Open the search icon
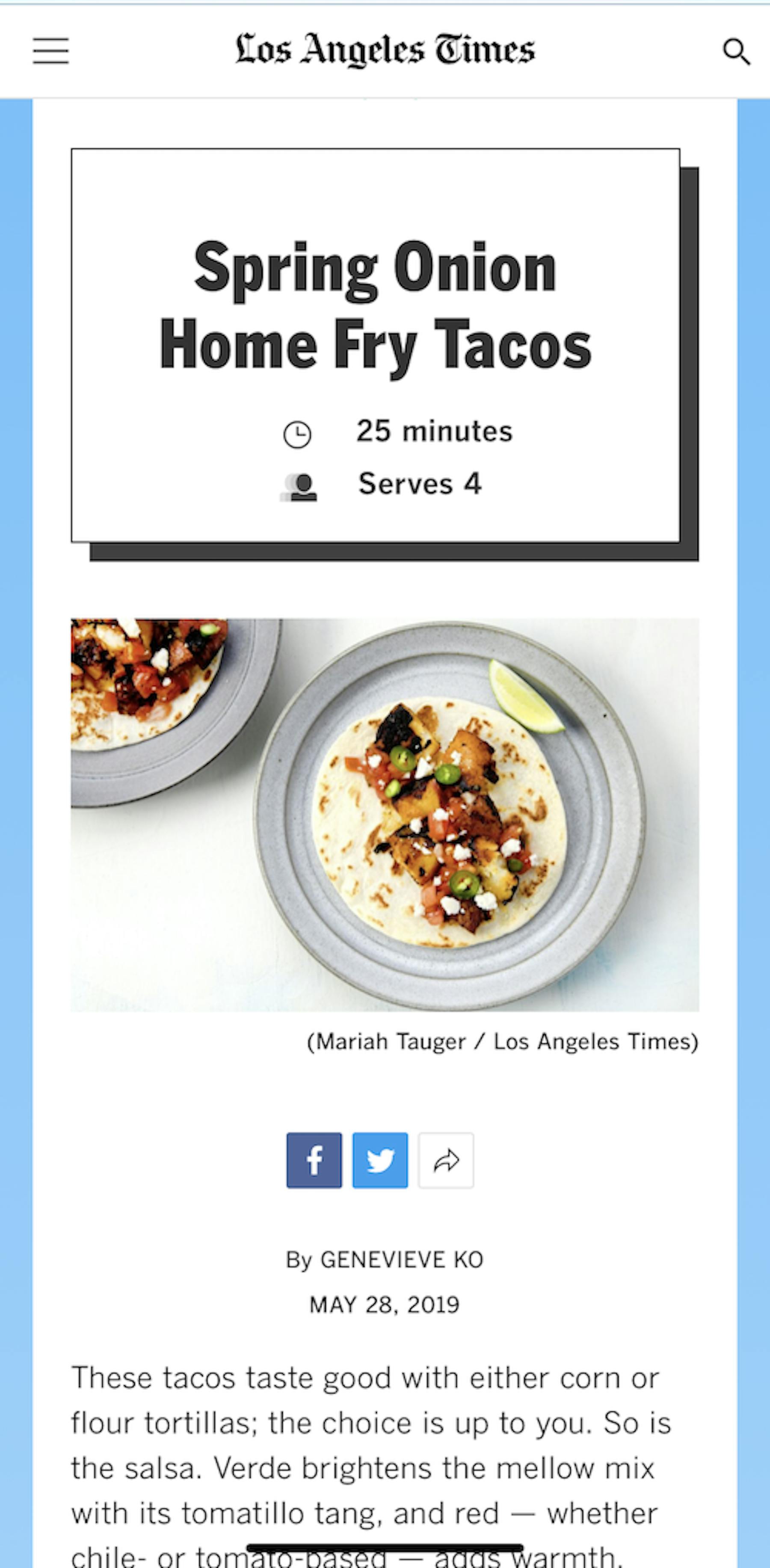Image resolution: width=770 pixels, height=1568 pixels. pos(736,52)
